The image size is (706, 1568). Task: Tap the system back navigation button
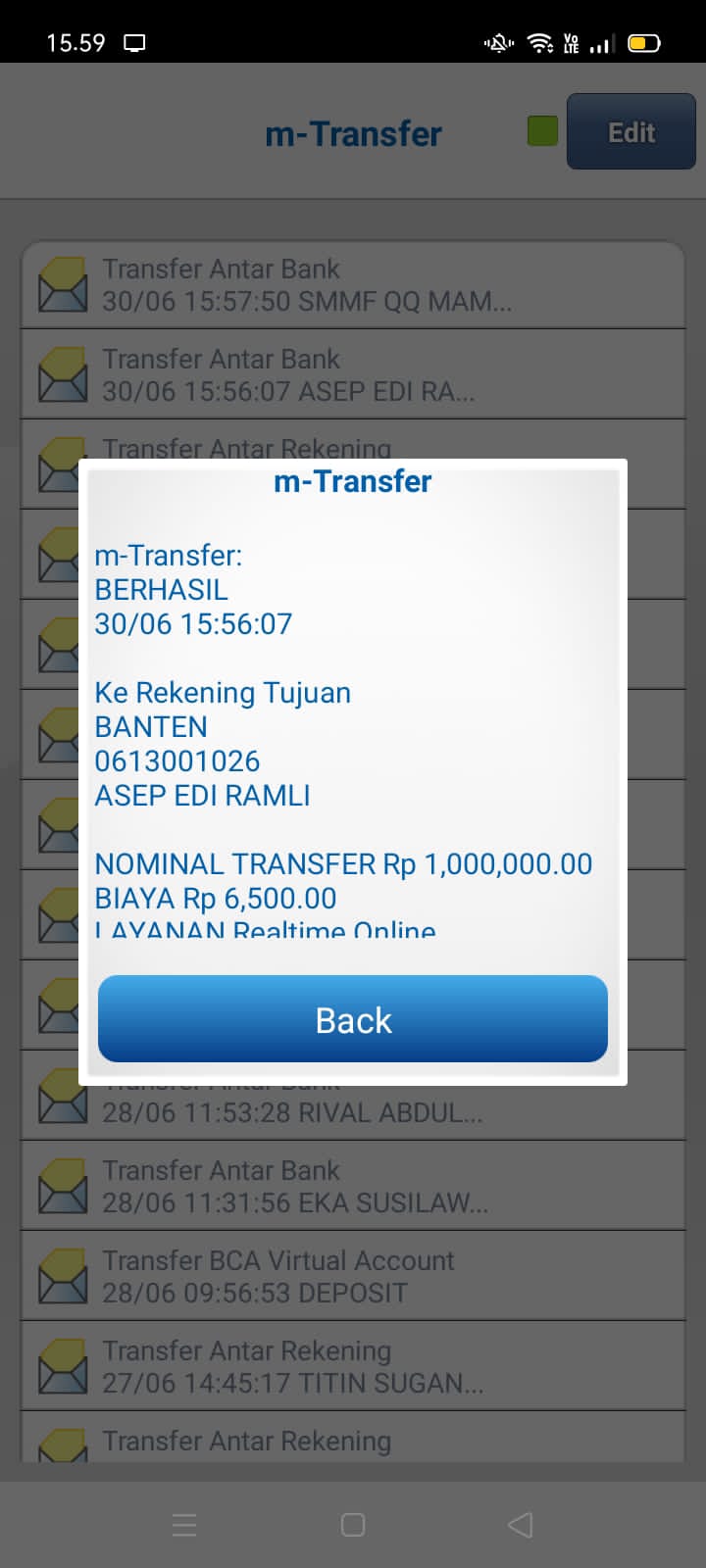tap(521, 1524)
